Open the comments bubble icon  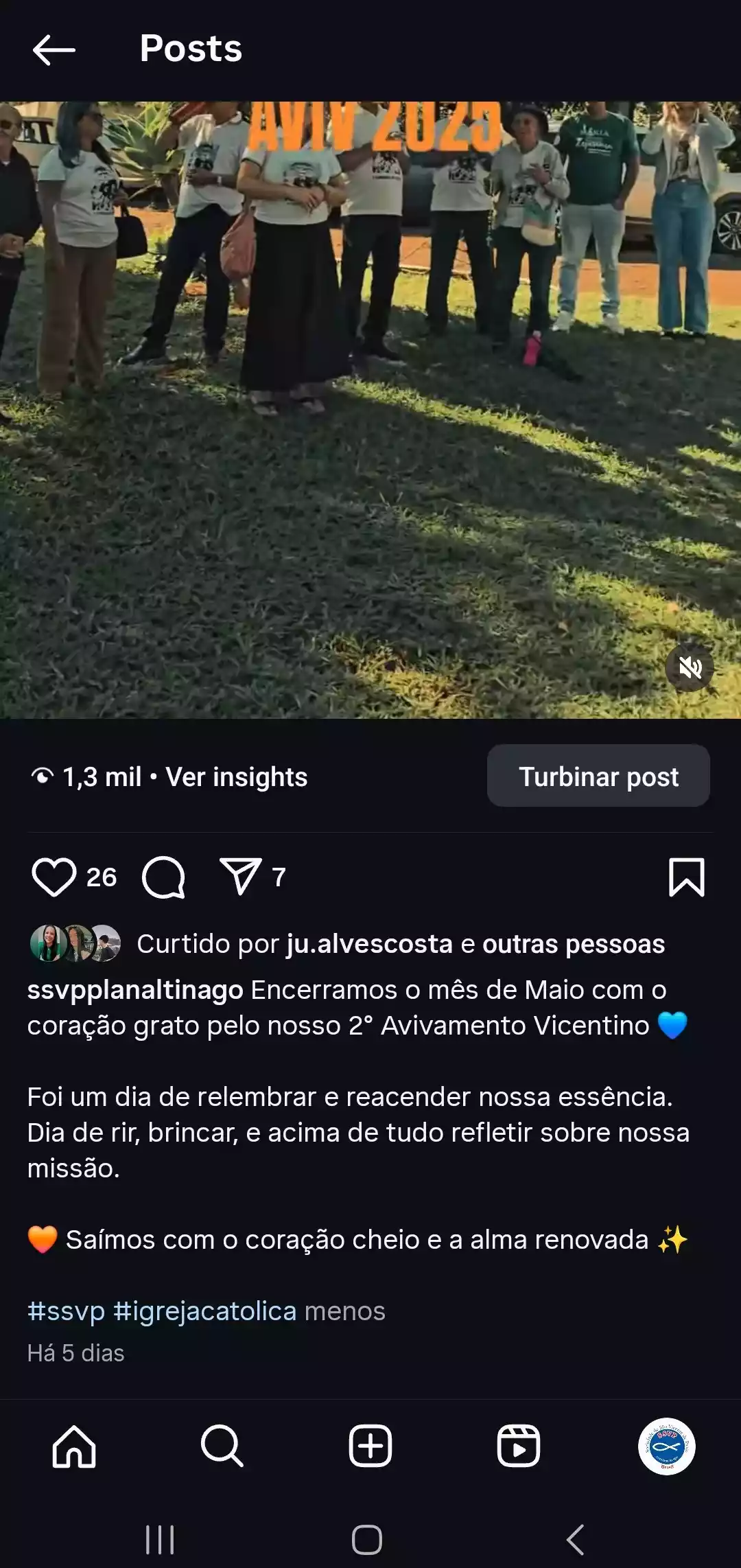click(163, 877)
